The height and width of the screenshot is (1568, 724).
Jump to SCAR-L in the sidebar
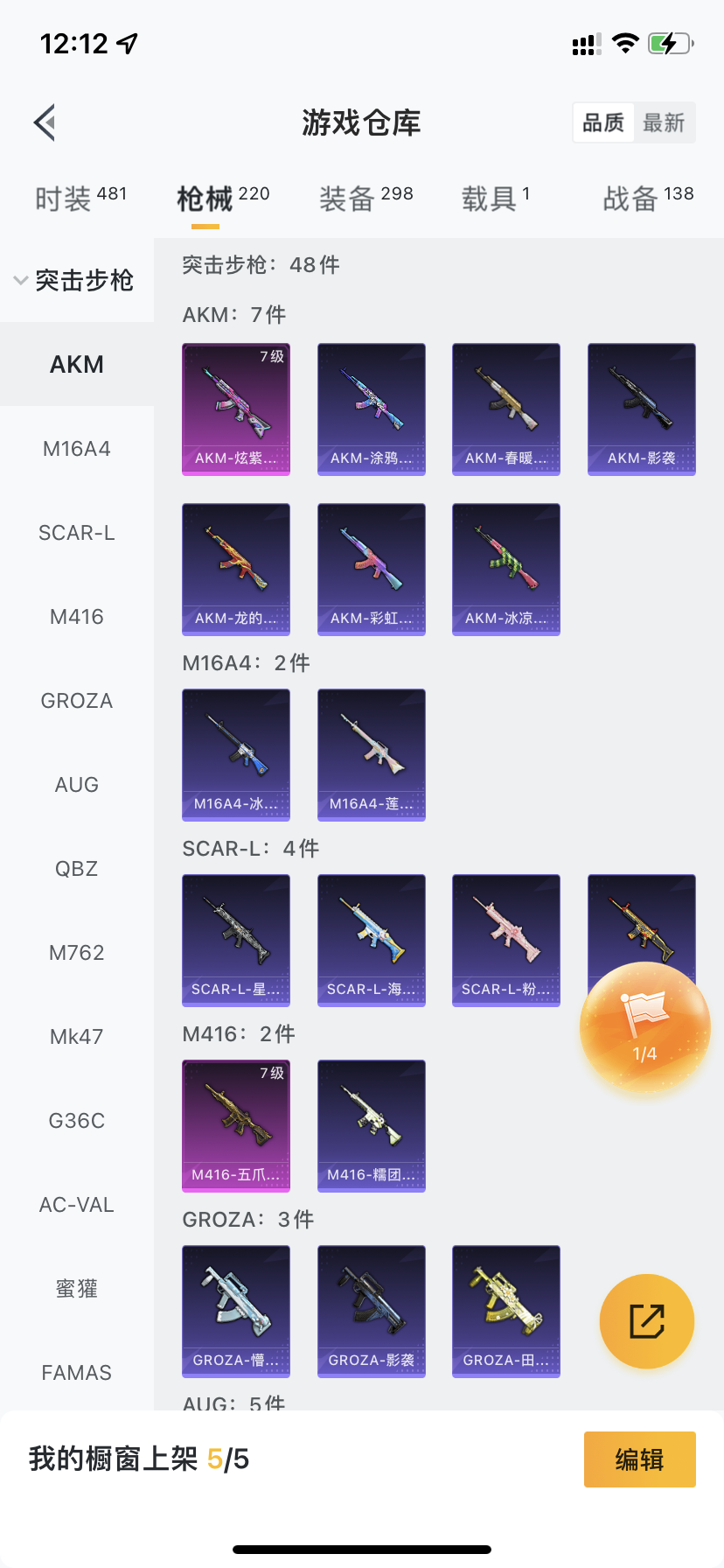pyautogui.click(x=77, y=533)
